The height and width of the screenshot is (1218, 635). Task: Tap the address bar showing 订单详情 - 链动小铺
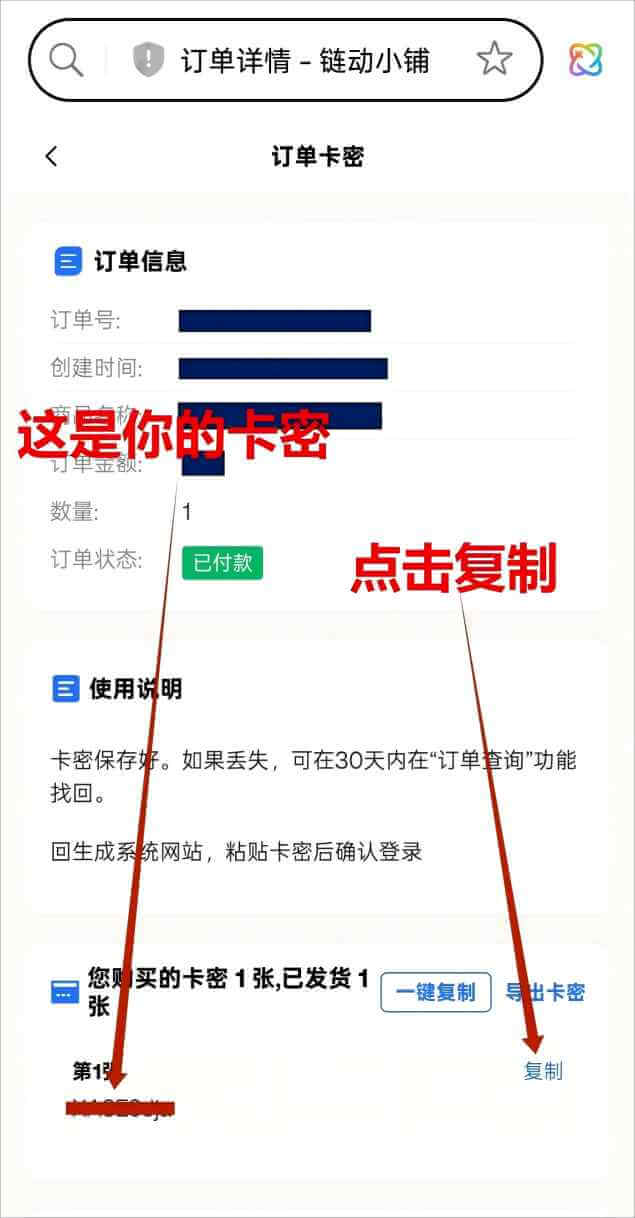coord(304,61)
